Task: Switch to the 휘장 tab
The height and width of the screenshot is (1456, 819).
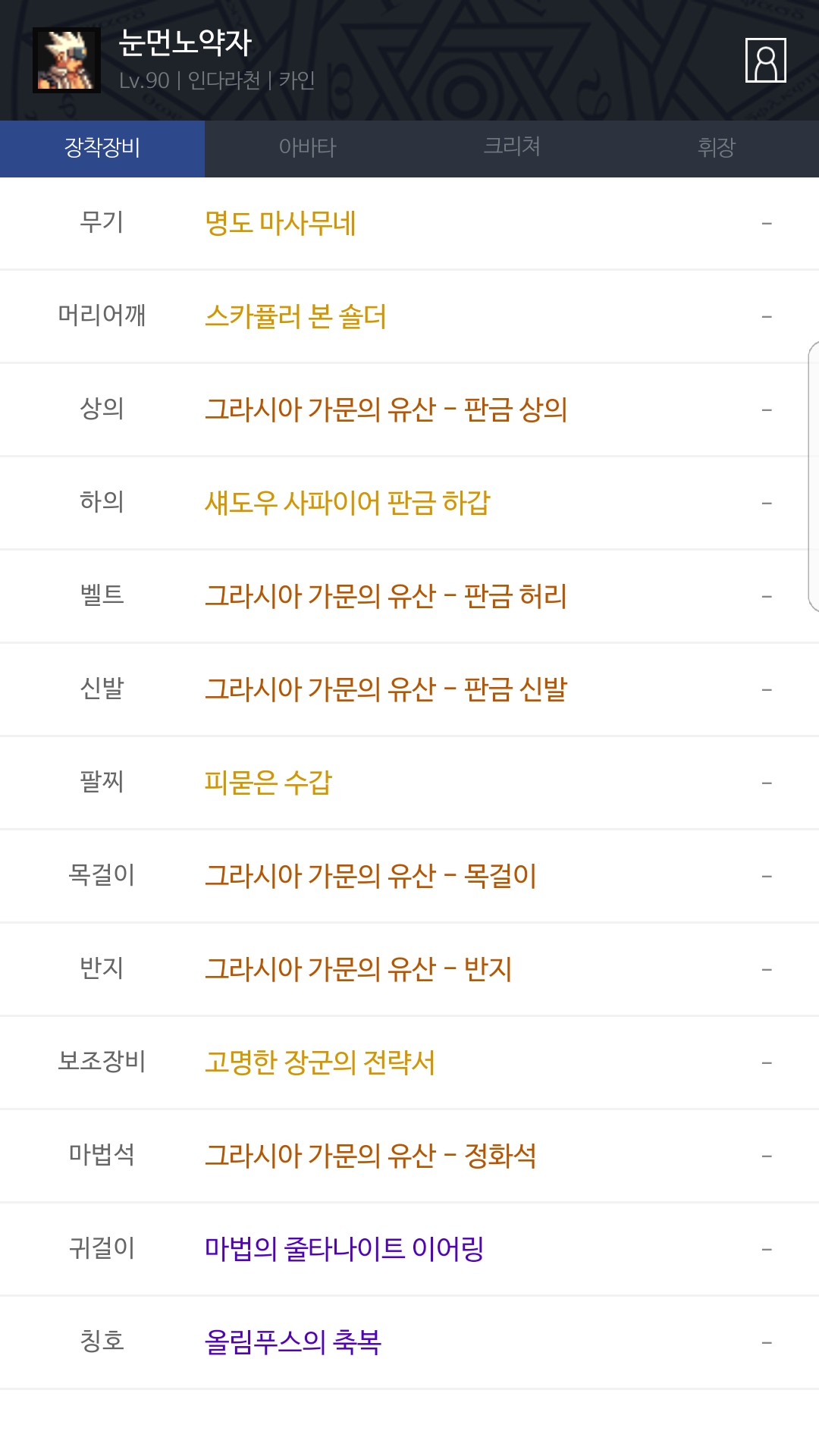Action: click(717, 148)
